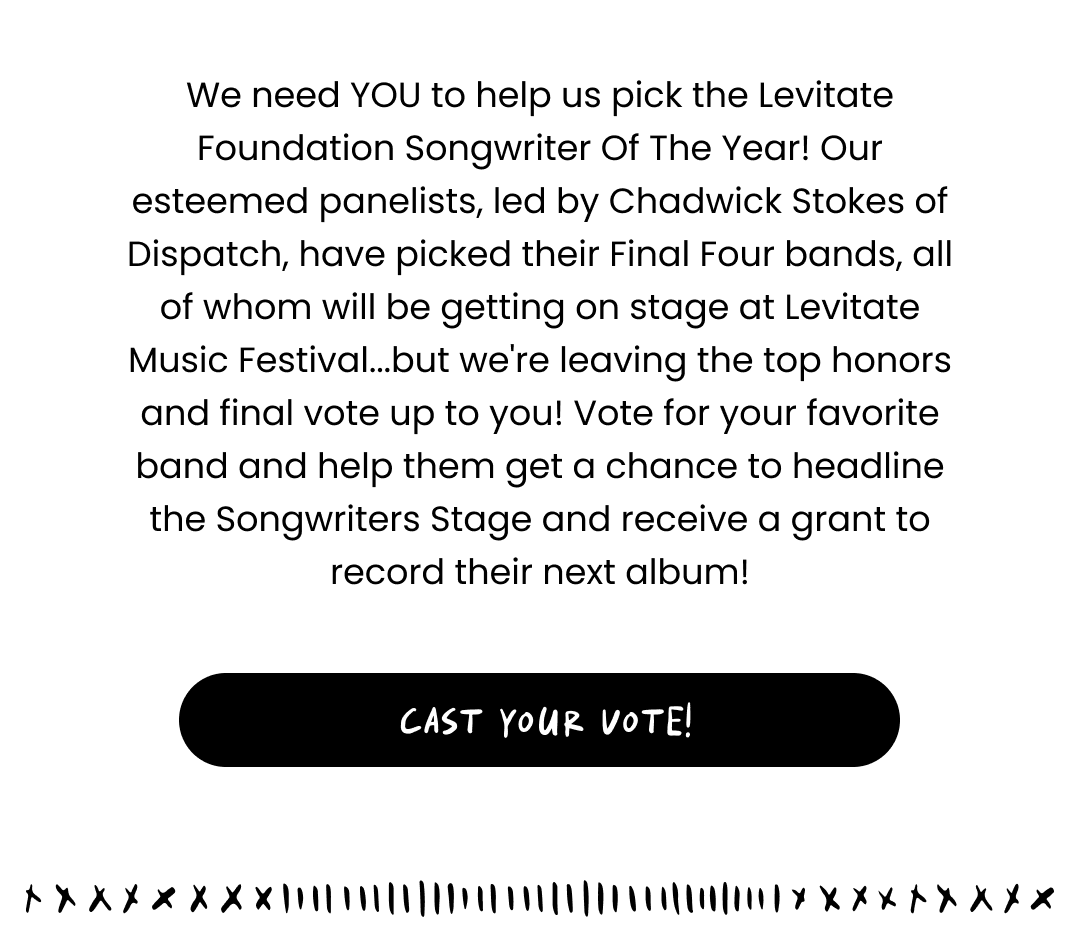Viewport: 1080px width, 952px height.
Task: Tap the Cast Your Vote button
Action: pyautogui.click(x=539, y=720)
